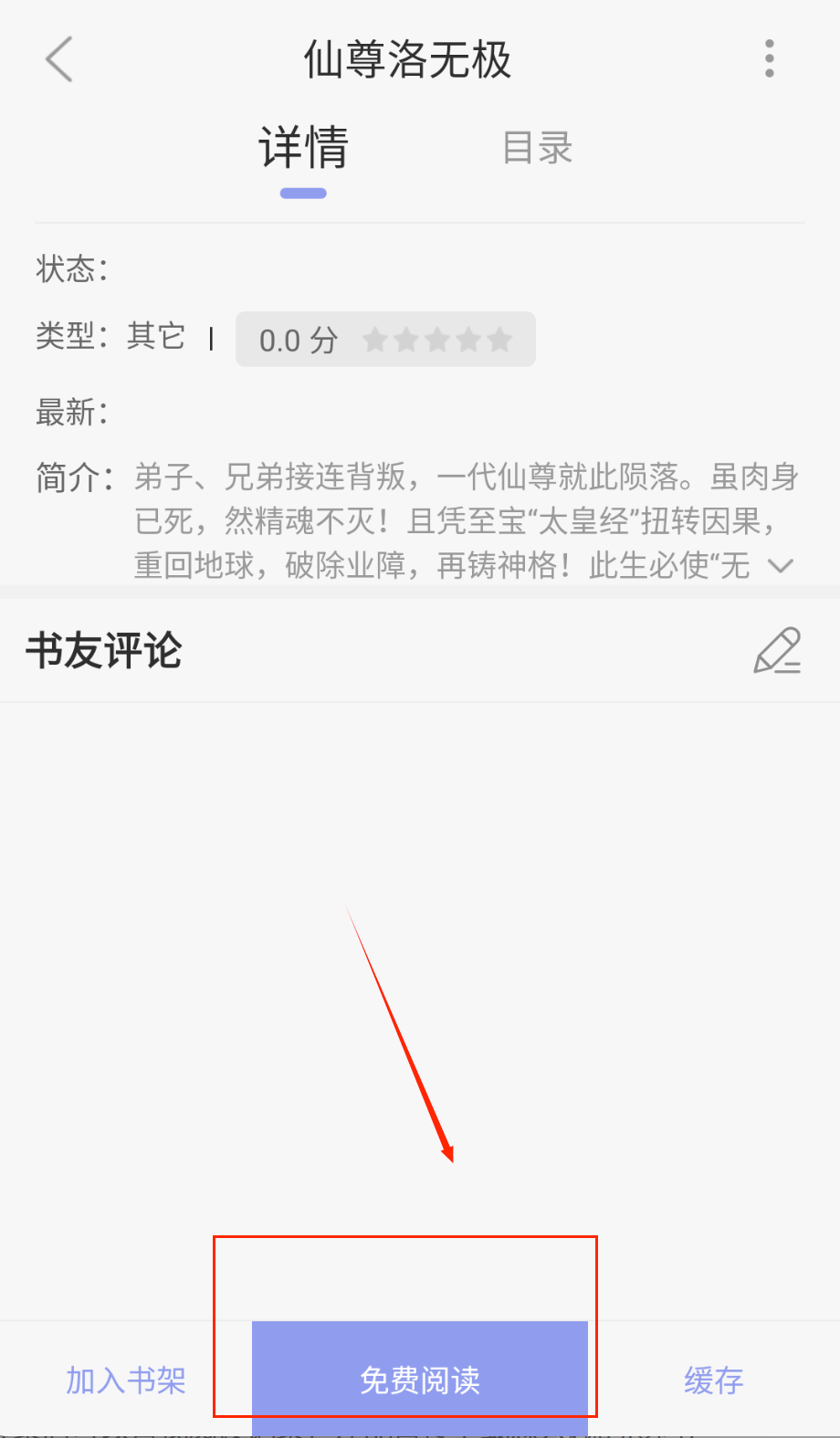The image size is (840, 1438).
Task: Switch to the 目录 tab
Action: pyautogui.click(x=537, y=148)
